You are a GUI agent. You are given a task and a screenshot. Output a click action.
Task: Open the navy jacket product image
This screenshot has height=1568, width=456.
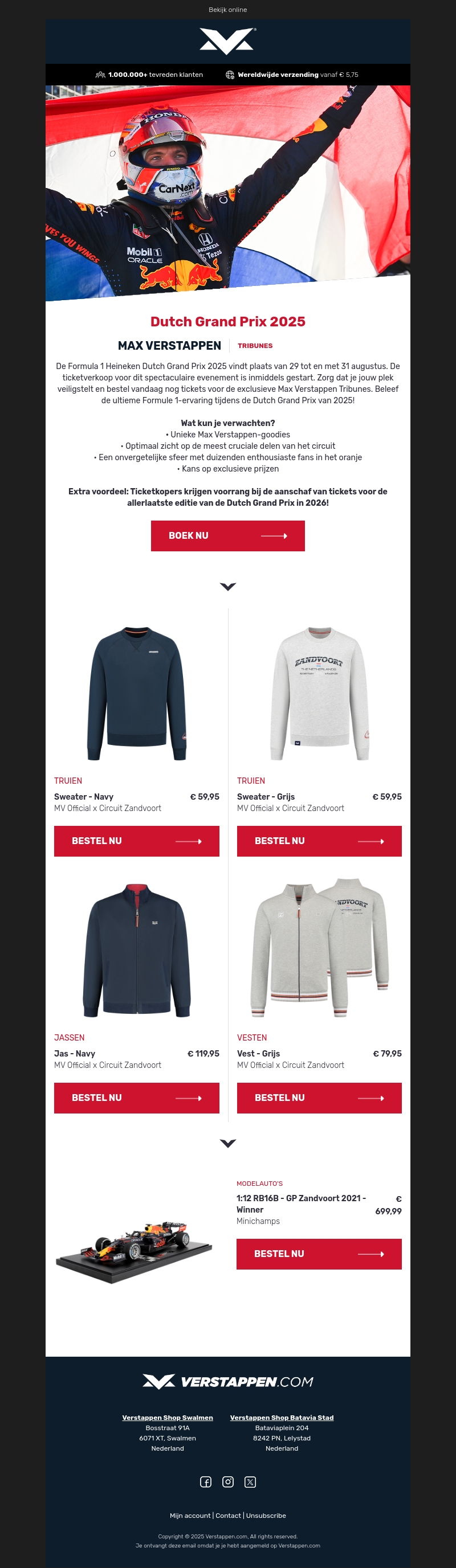click(x=136, y=949)
